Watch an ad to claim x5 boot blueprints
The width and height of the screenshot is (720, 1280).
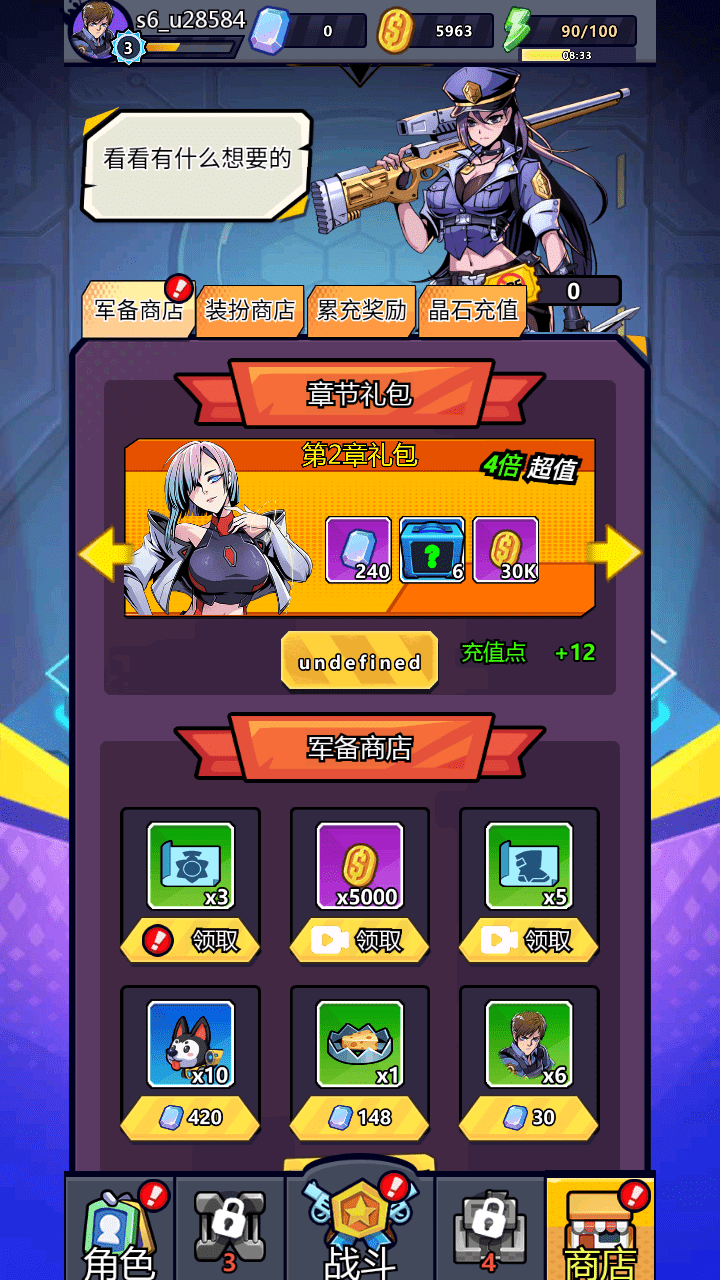click(529, 940)
